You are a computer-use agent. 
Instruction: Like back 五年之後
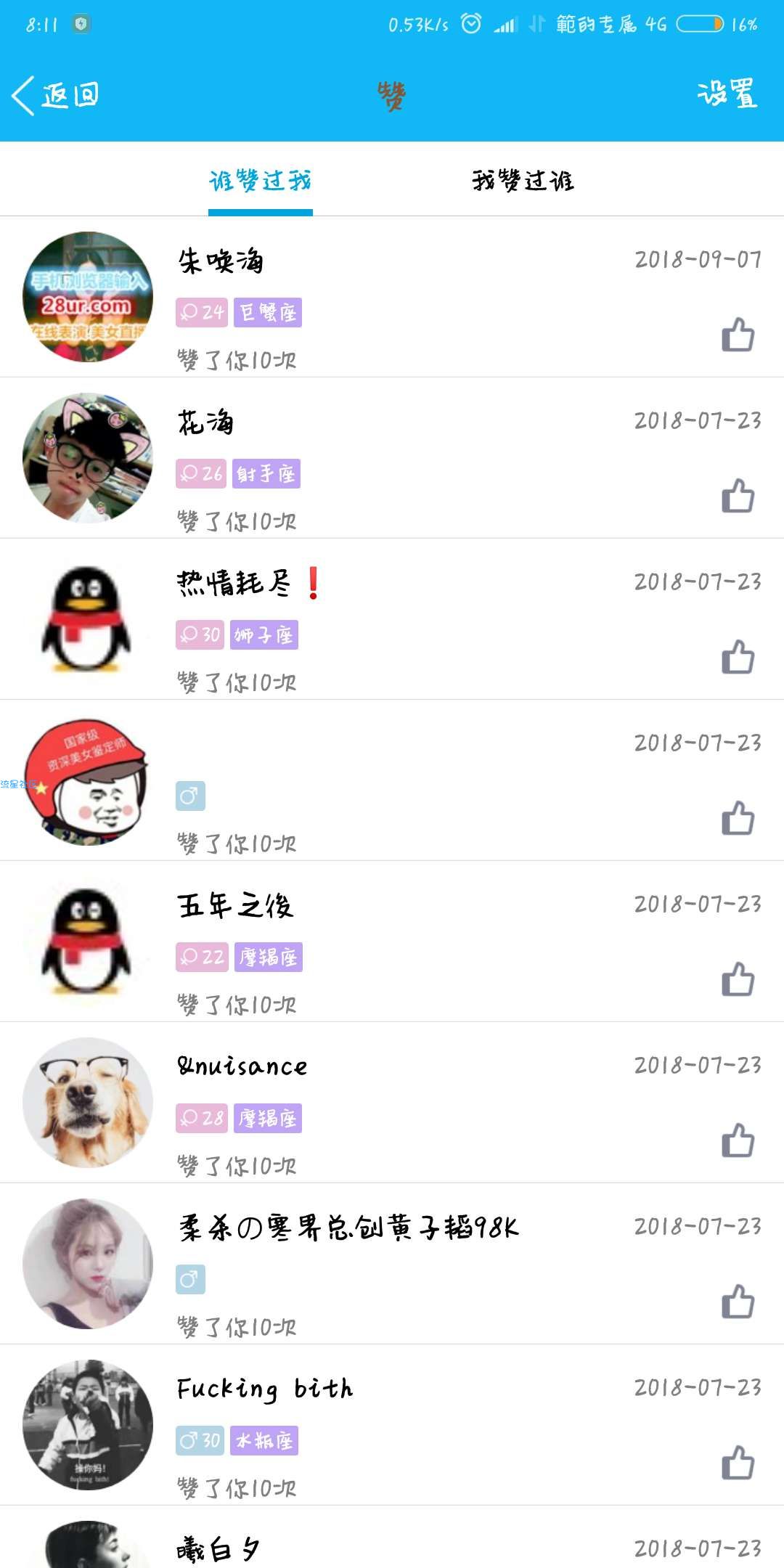click(x=738, y=980)
